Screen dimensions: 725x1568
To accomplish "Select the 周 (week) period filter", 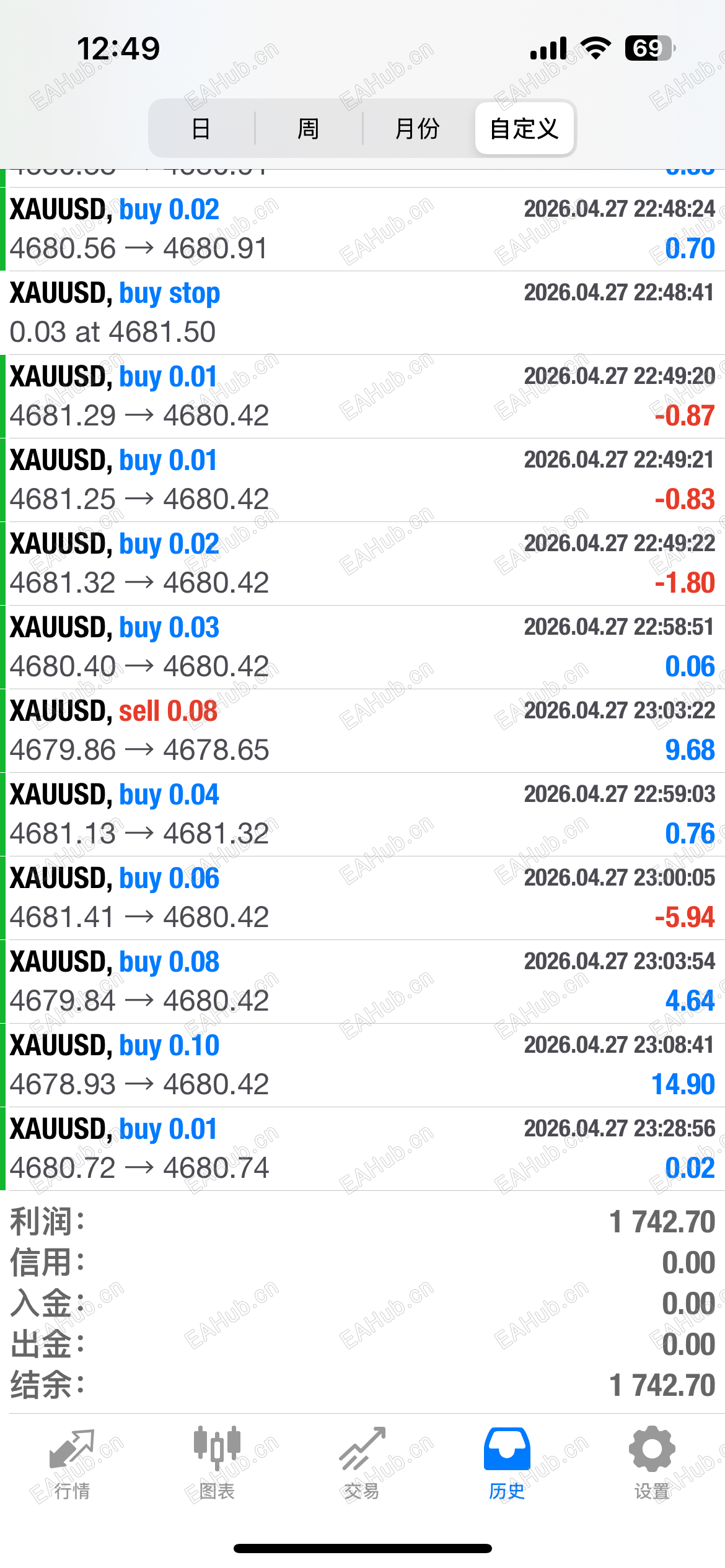I will point(308,129).
